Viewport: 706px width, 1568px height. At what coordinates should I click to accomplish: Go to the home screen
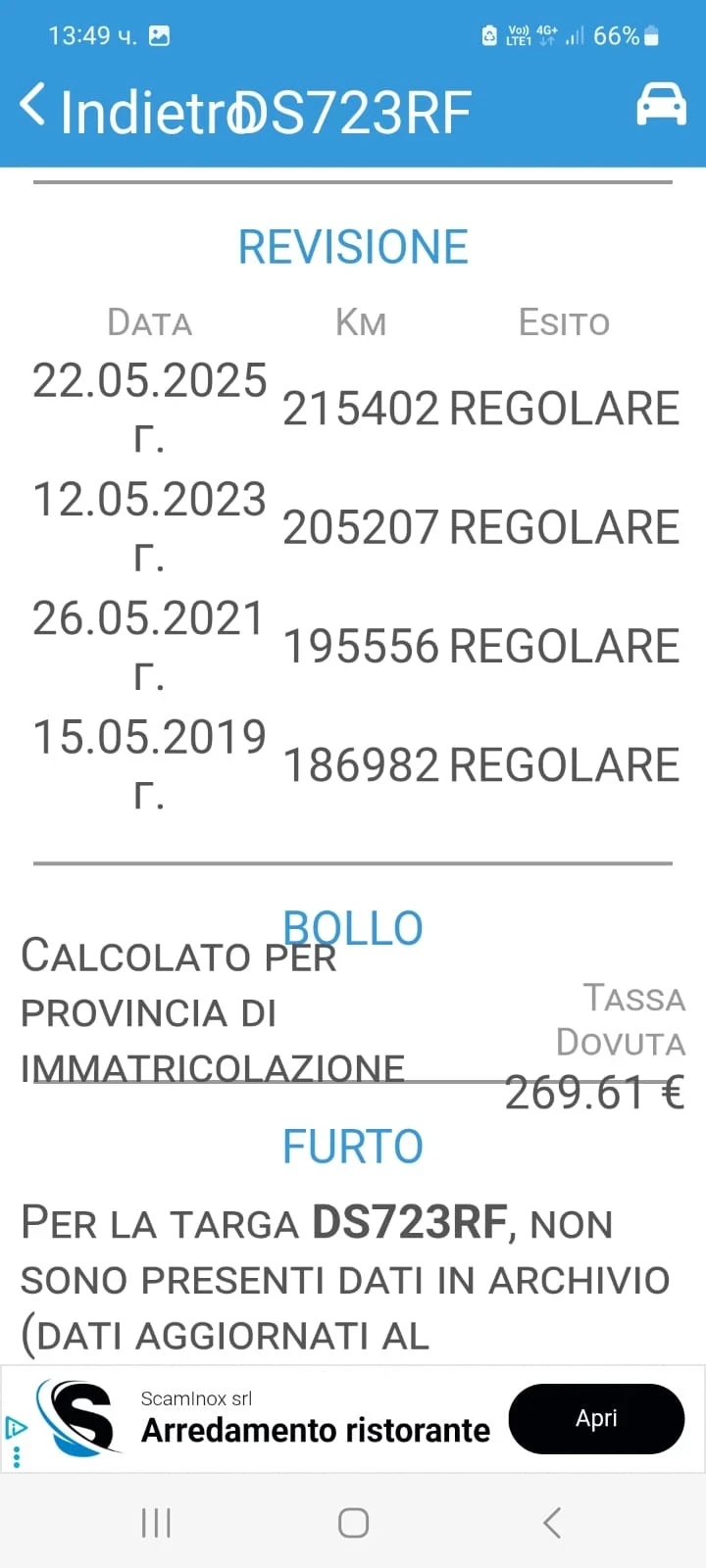pyautogui.click(x=353, y=1522)
